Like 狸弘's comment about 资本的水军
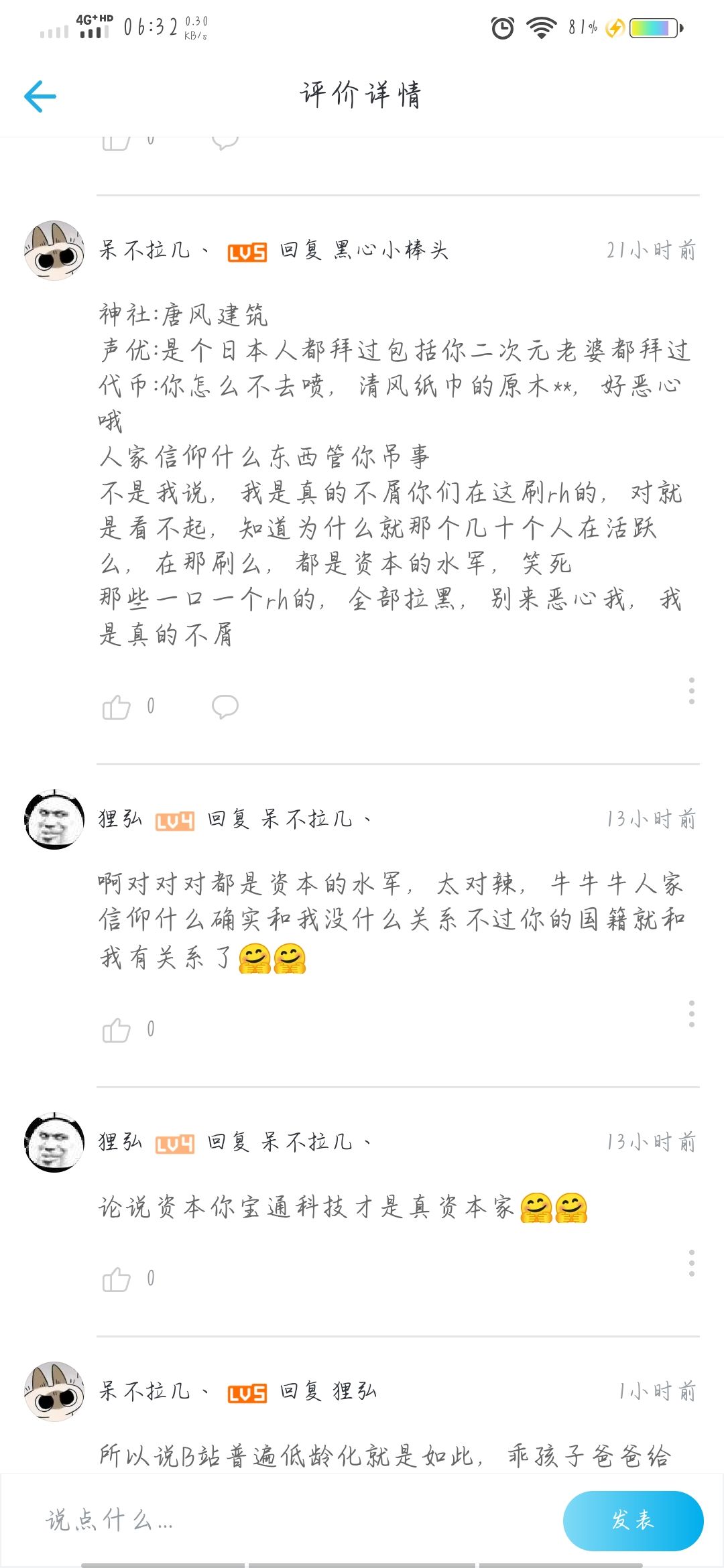724x1568 pixels. 117,1030
